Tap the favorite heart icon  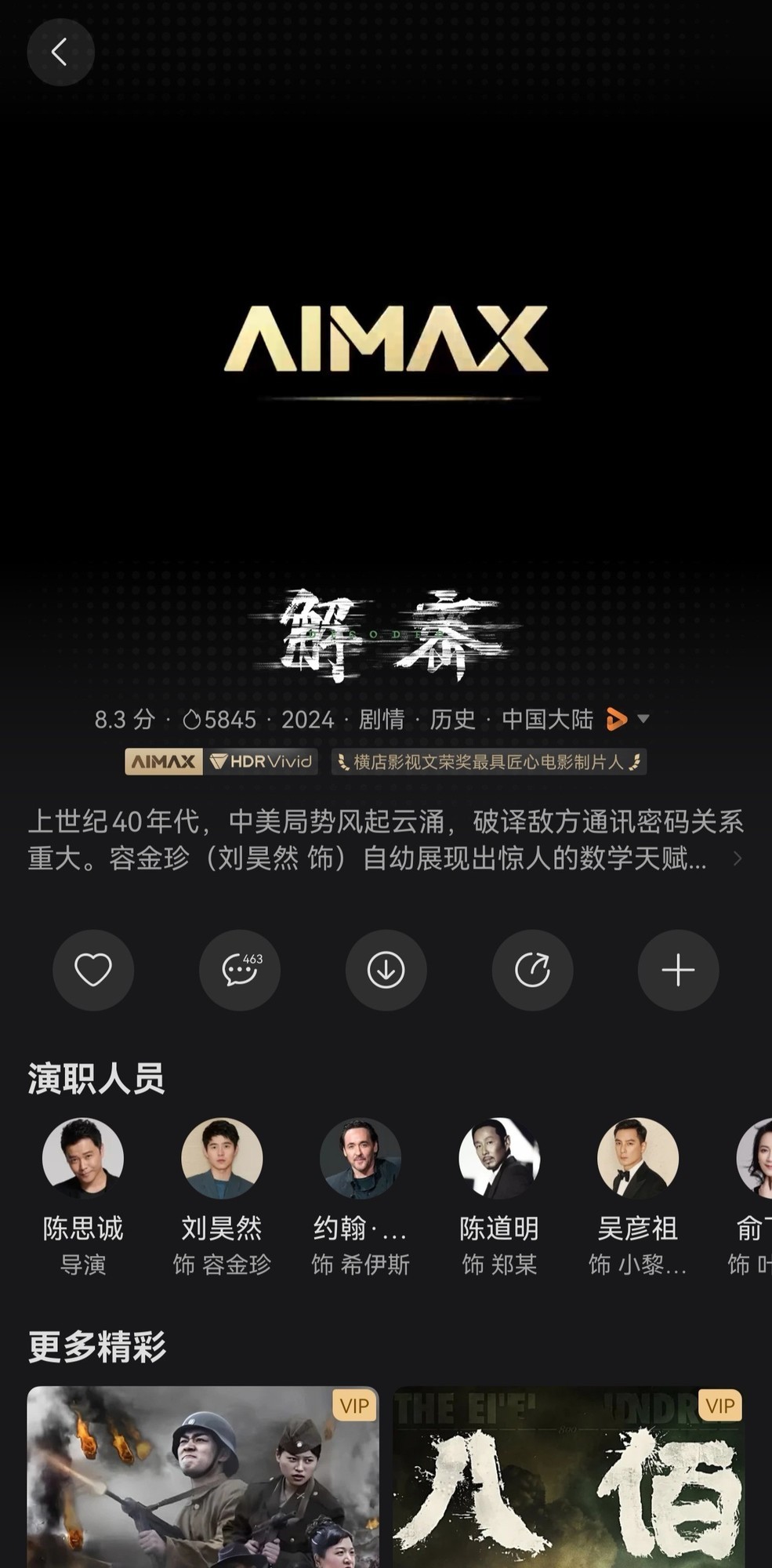pos(92,970)
